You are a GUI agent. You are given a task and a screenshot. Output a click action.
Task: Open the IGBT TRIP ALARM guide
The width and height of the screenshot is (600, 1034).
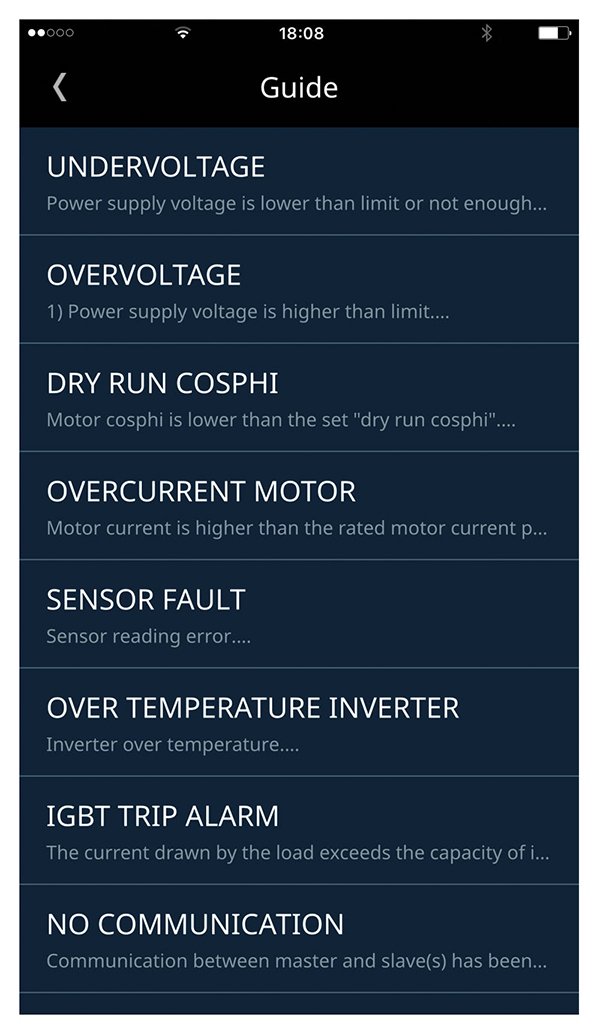[x=298, y=830]
